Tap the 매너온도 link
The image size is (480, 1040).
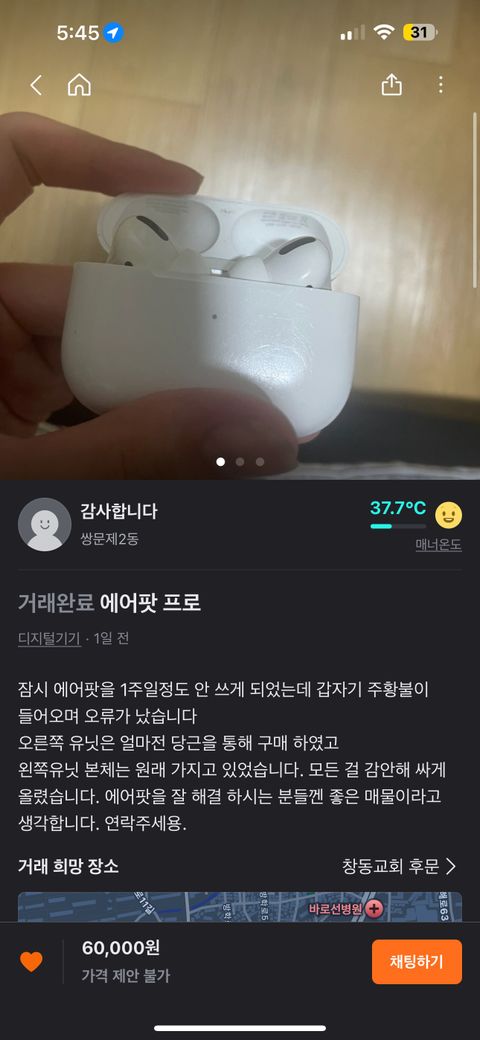438,545
